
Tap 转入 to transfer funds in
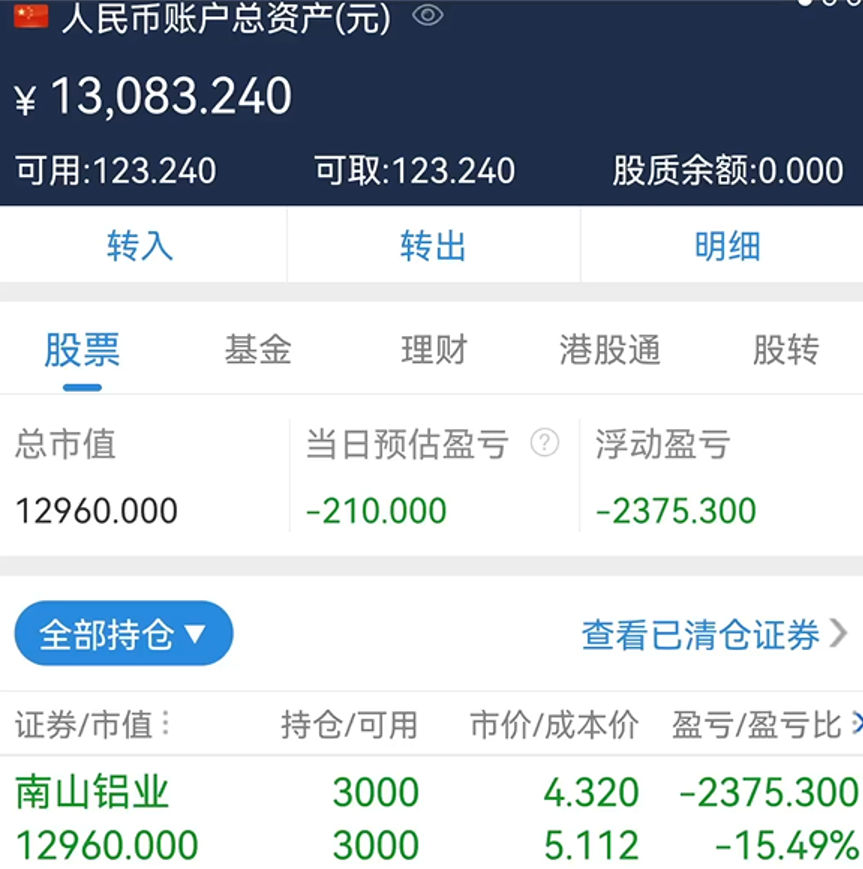click(x=140, y=246)
